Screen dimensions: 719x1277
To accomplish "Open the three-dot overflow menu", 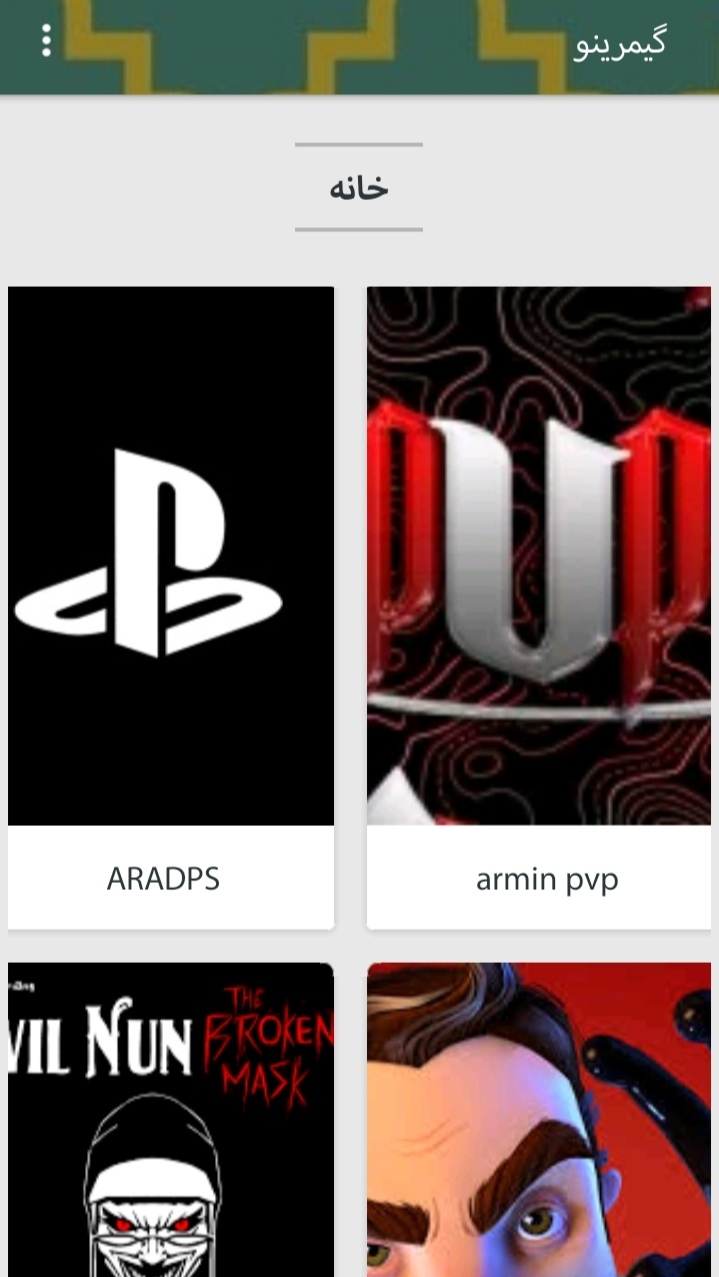I will tap(46, 41).
